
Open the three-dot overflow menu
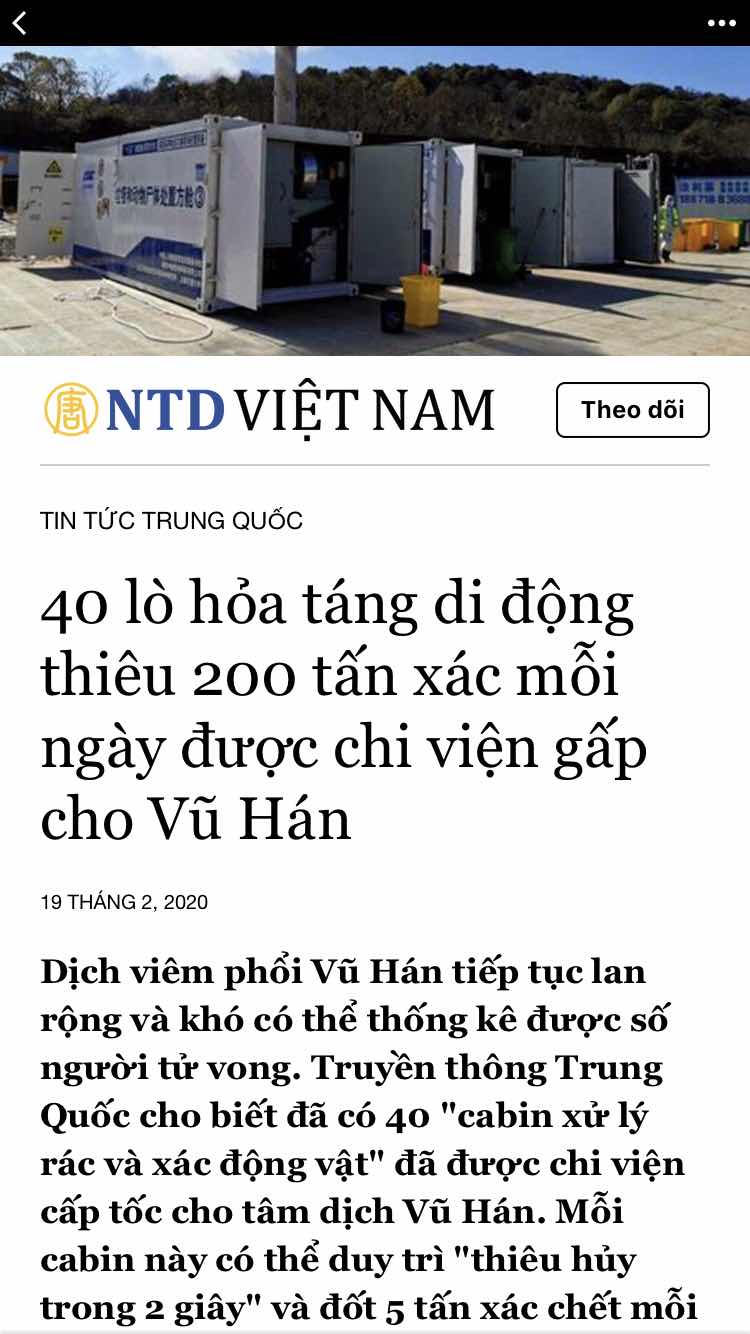click(x=721, y=23)
